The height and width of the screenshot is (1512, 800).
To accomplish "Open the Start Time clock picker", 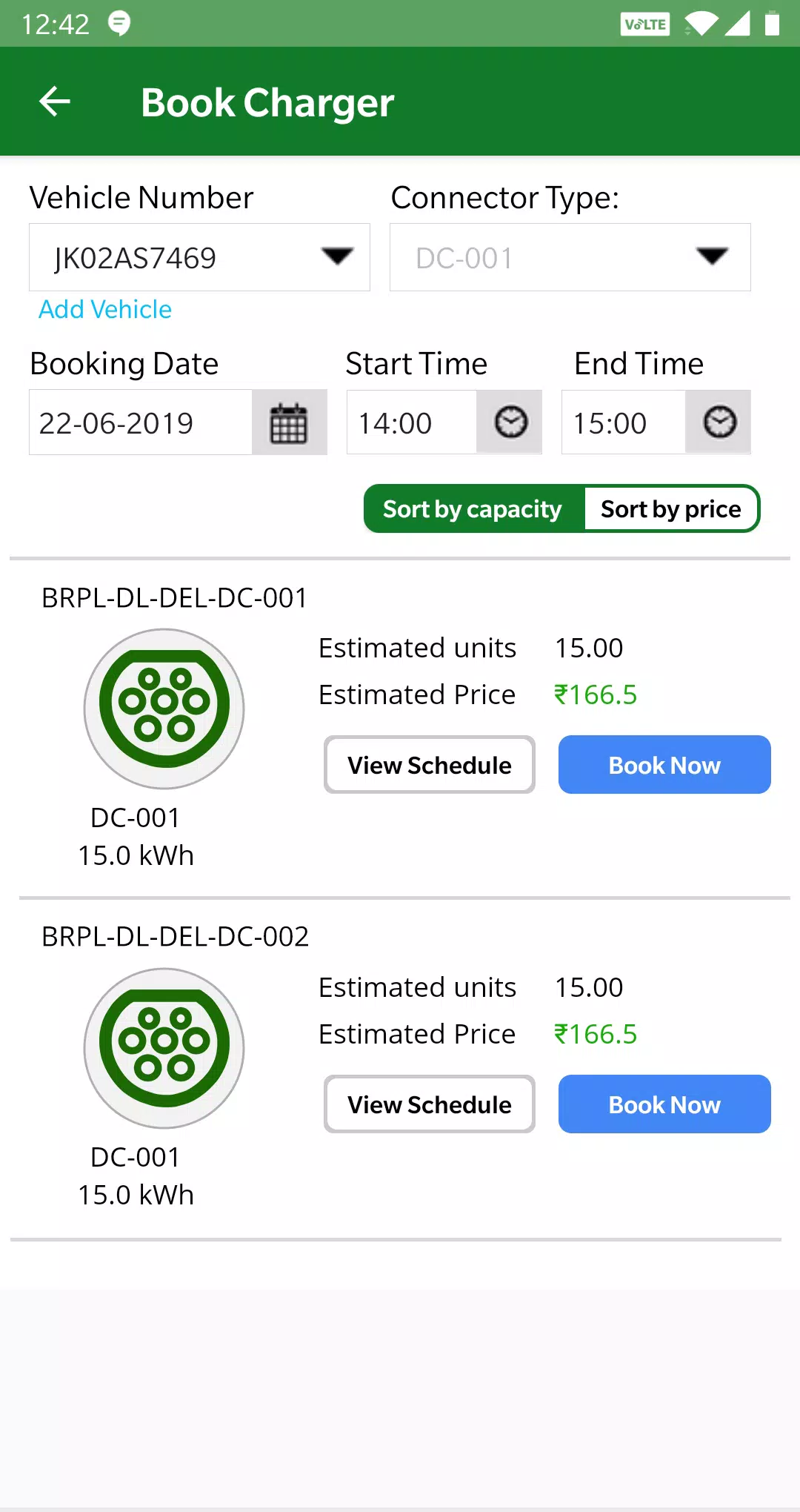I will tap(510, 422).
